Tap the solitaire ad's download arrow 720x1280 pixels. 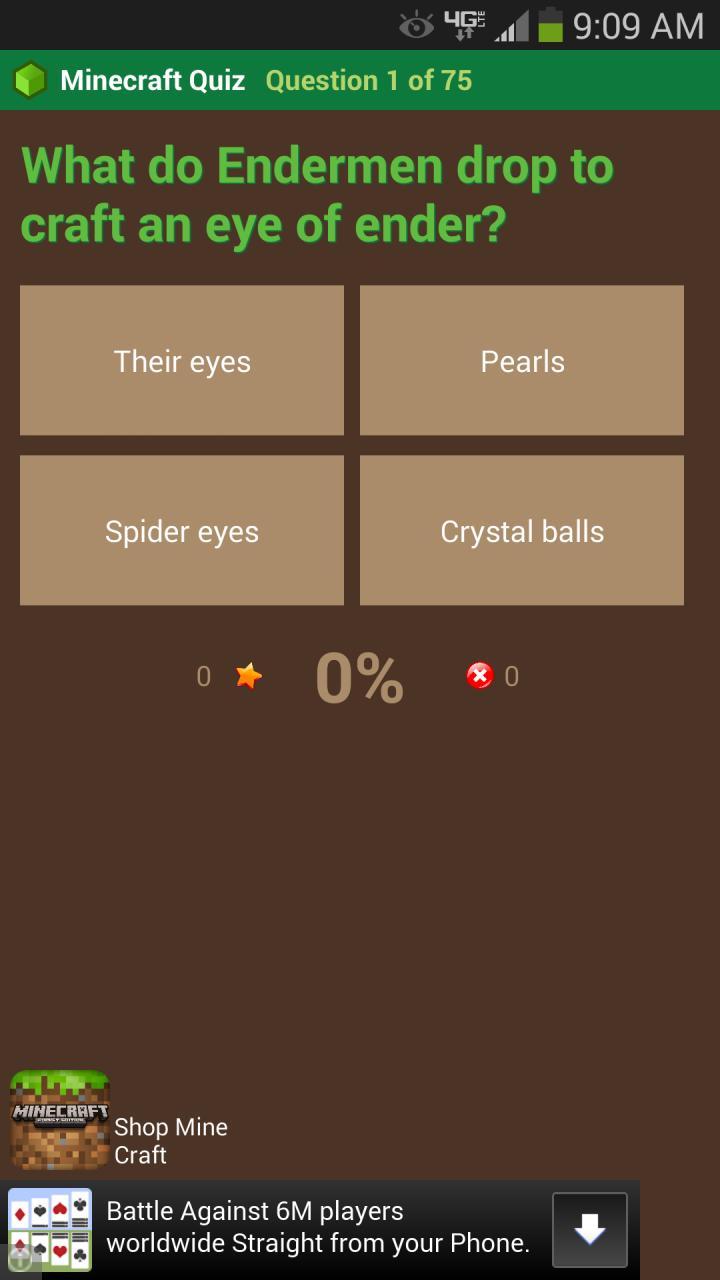tap(590, 1230)
